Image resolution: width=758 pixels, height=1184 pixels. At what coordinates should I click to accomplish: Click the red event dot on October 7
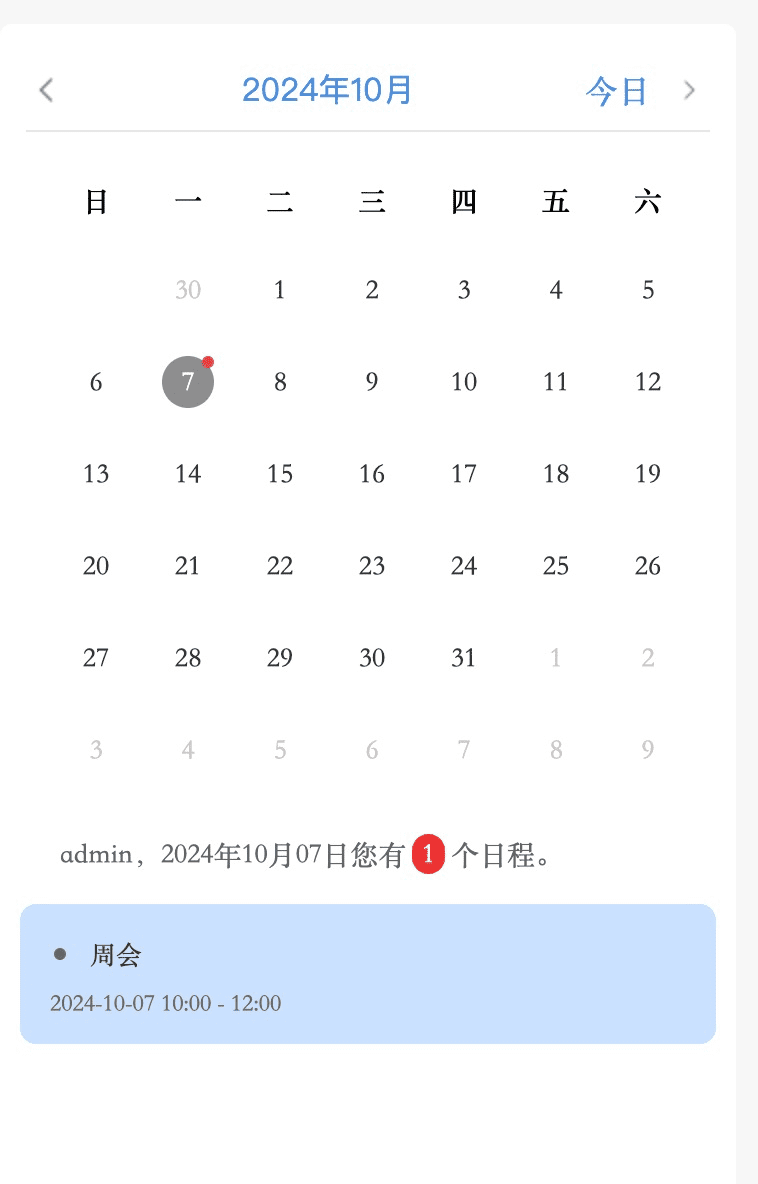pos(209,361)
